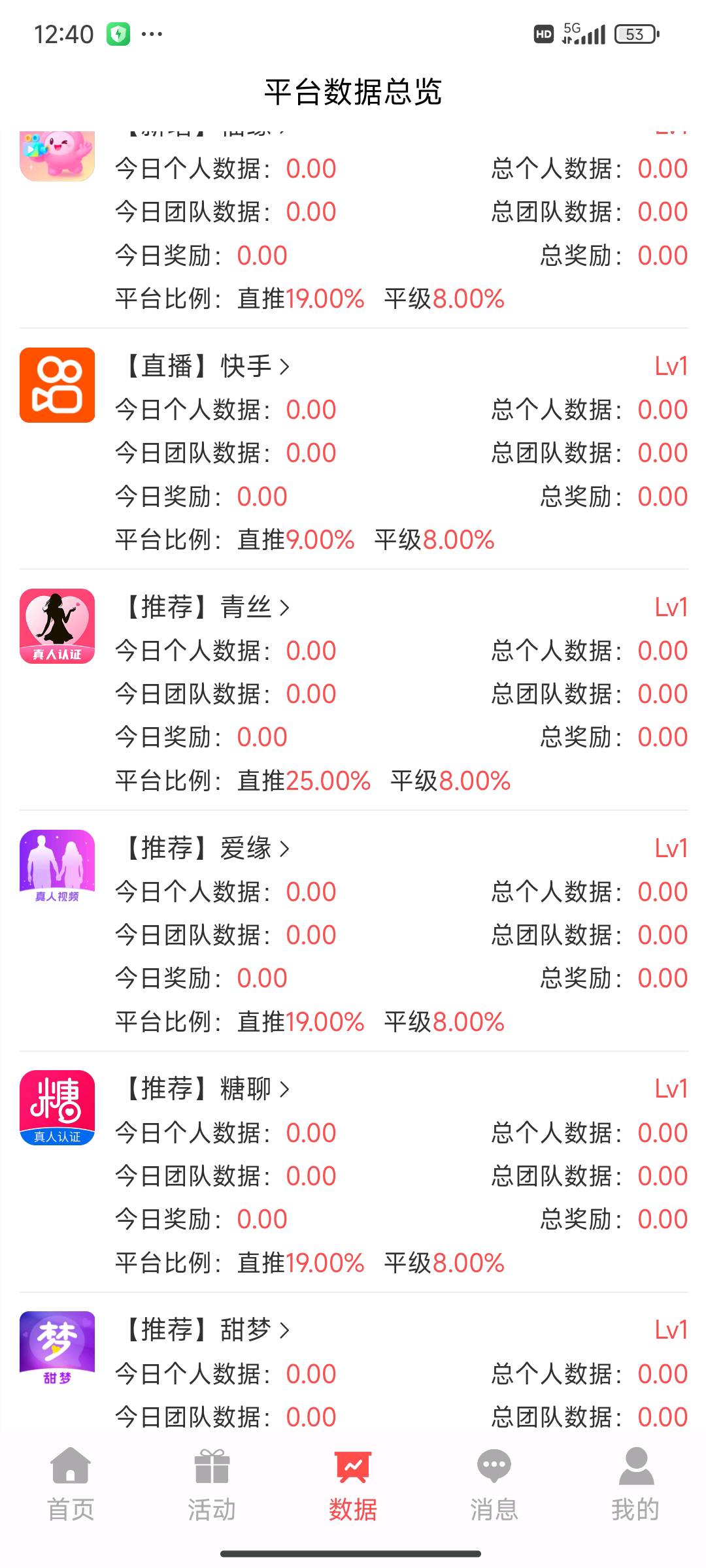Expand the 青丝 entry arrow
Viewport: 706px width, 1568px height.
(286, 606)
